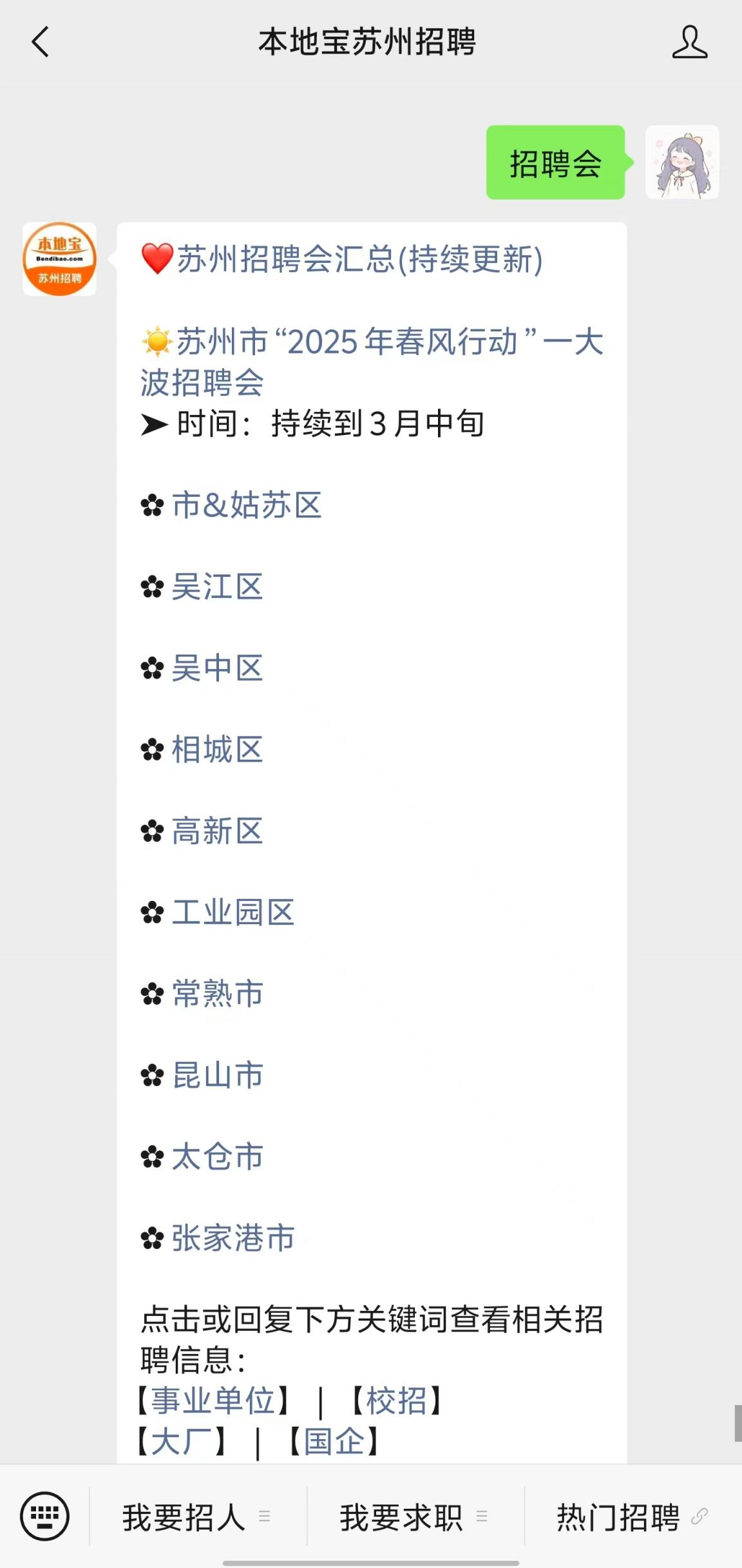Open the 太仓市 link
This screenshot has width=742, height=1568.
[x=217, y=1156]
